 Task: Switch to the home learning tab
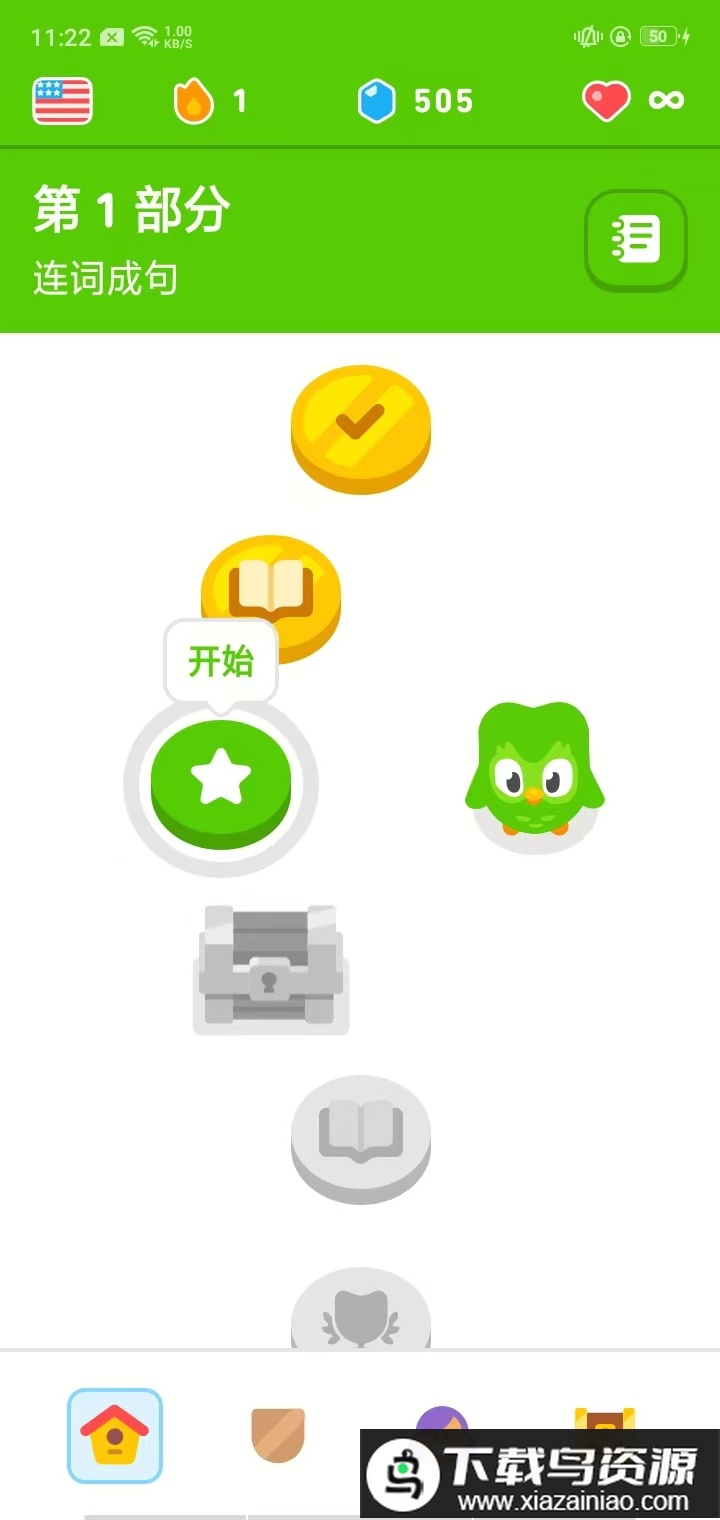pyautogui.click(x=115, y=1435)
